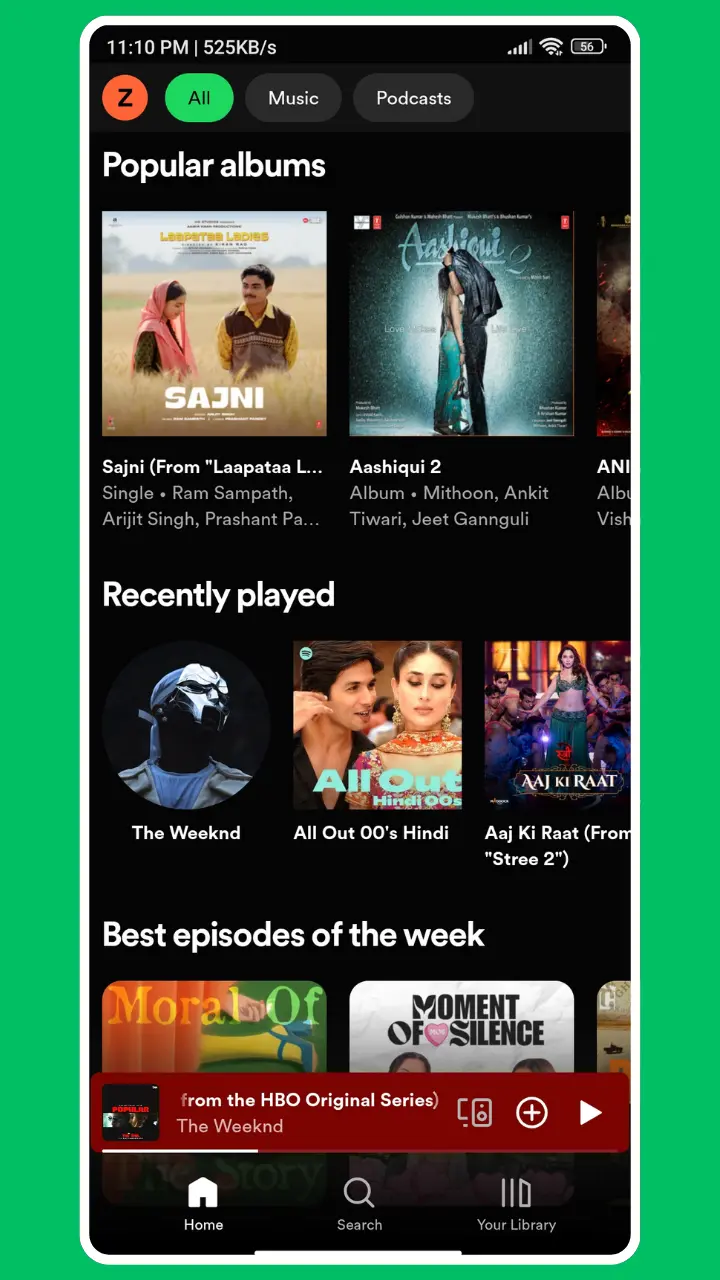Open the All Out 00's Hindi playlist
This screenshot has height=1280, width=720.
coord(377,726)
